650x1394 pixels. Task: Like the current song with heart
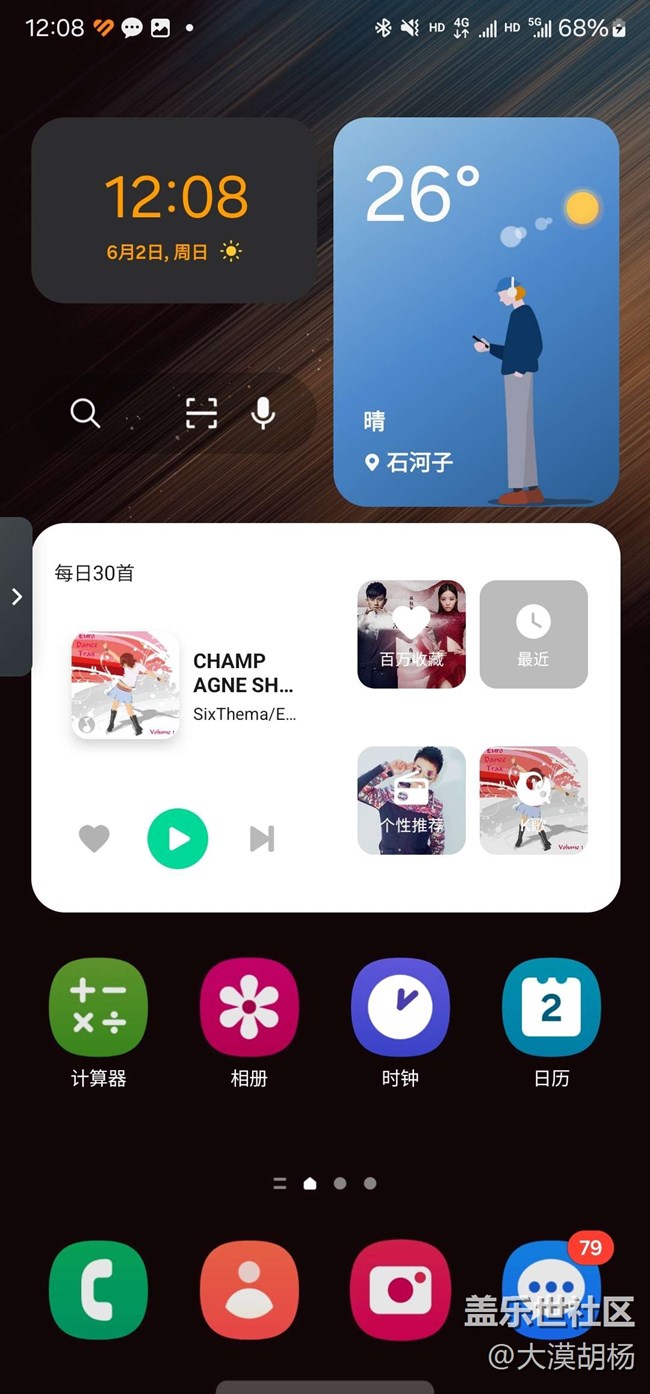(x=94, y=838)
